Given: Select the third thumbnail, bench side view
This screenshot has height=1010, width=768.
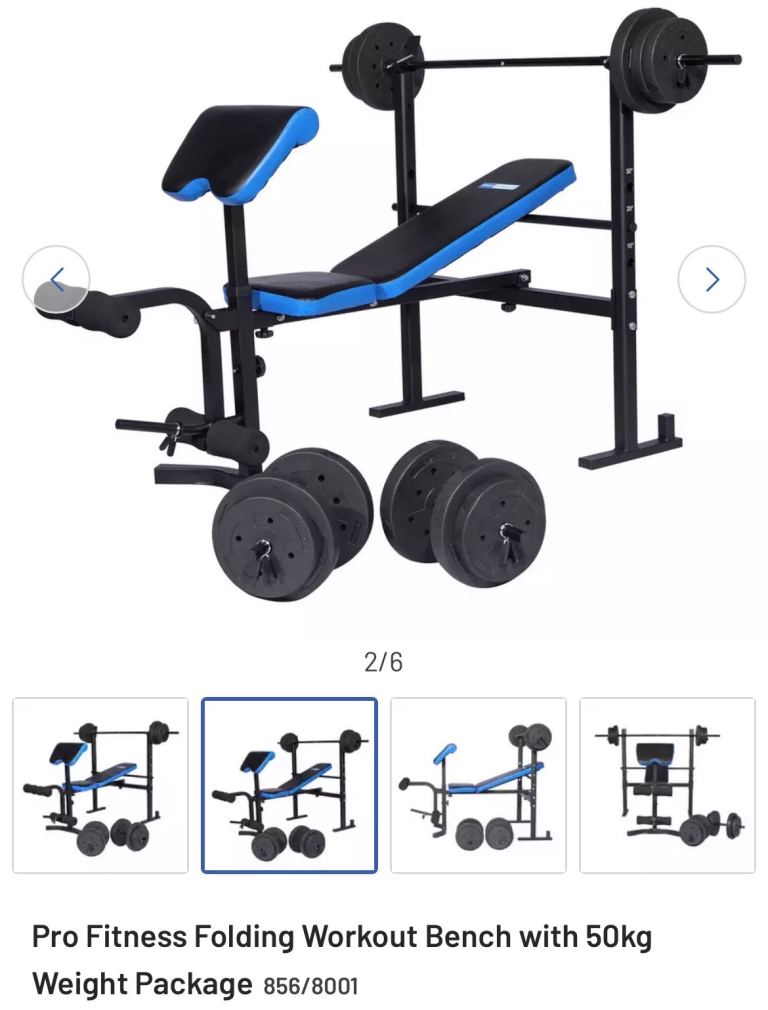Looking at the screenshot, I should (x=478, y=785).
